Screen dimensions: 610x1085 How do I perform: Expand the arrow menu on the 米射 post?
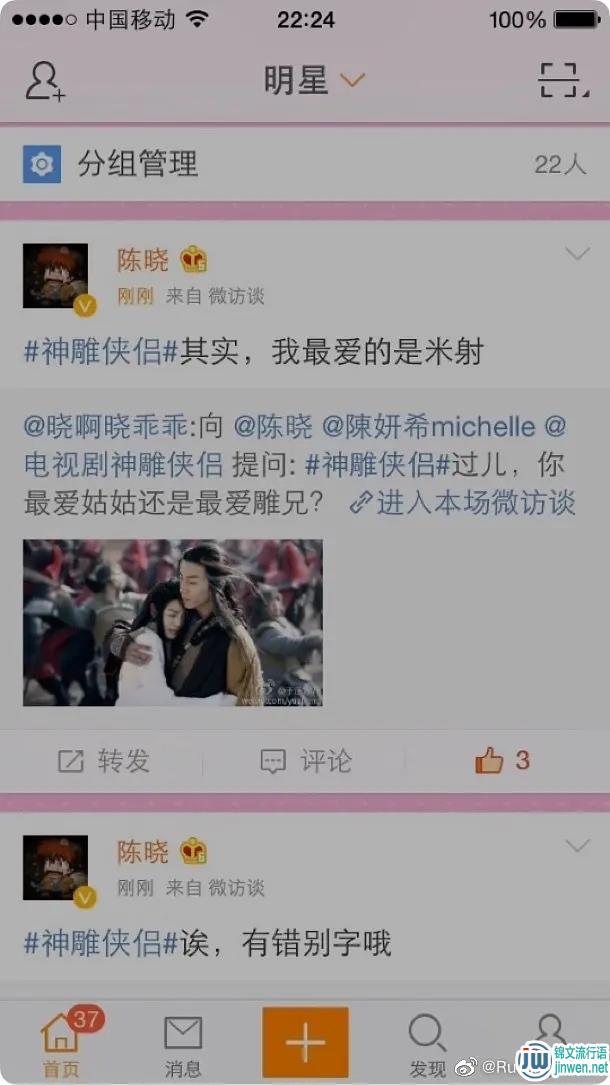coord(577,255)
